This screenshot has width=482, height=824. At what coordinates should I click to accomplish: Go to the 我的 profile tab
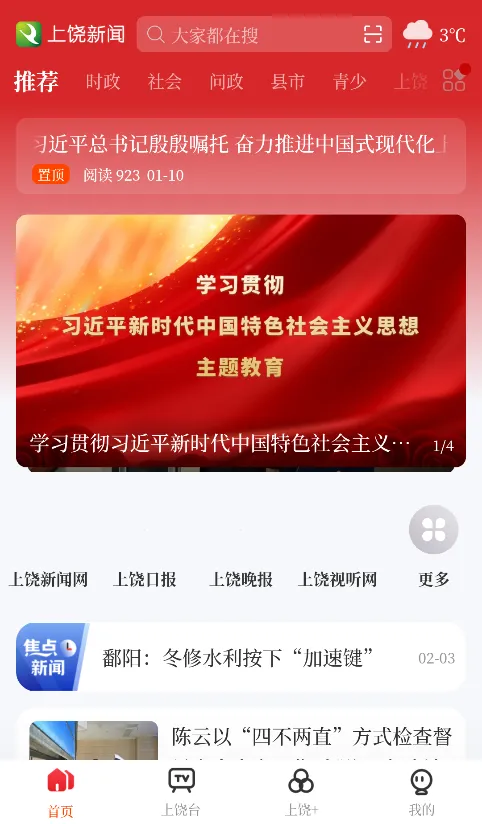click(x=422, y=792)
